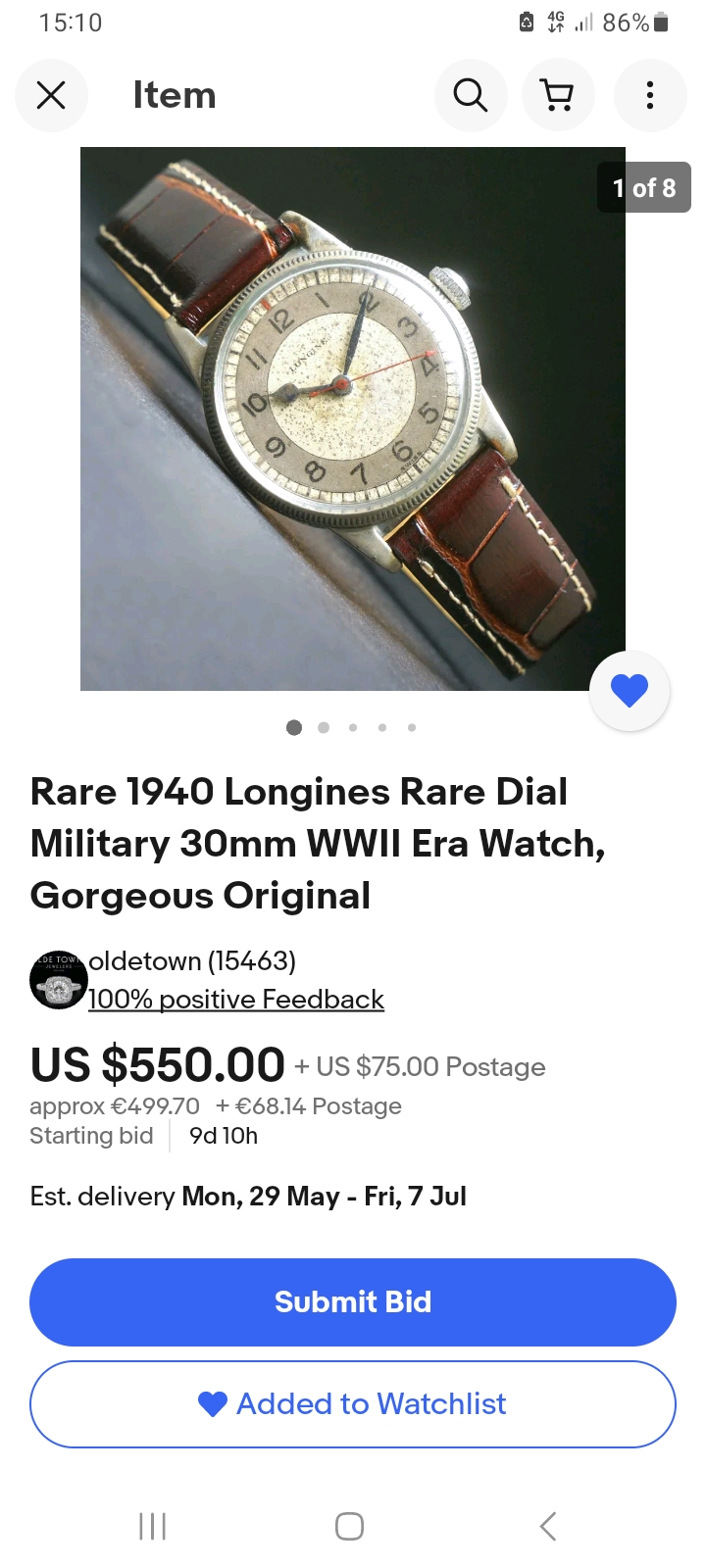Open the search icon
Image resolution: width=706 pixels, height=1568 pixels.
tap(471, 95)
